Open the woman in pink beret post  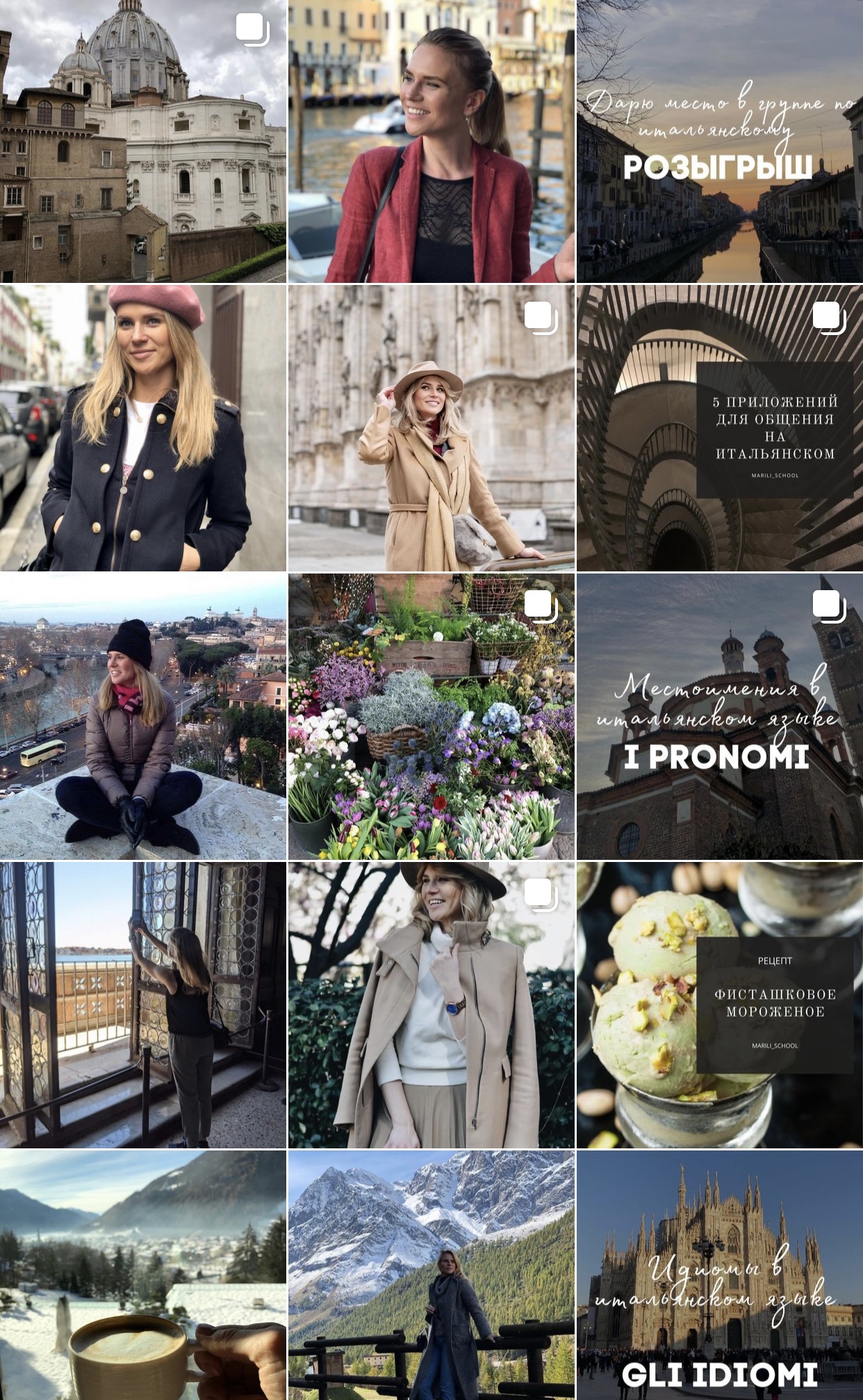point(142,428)
